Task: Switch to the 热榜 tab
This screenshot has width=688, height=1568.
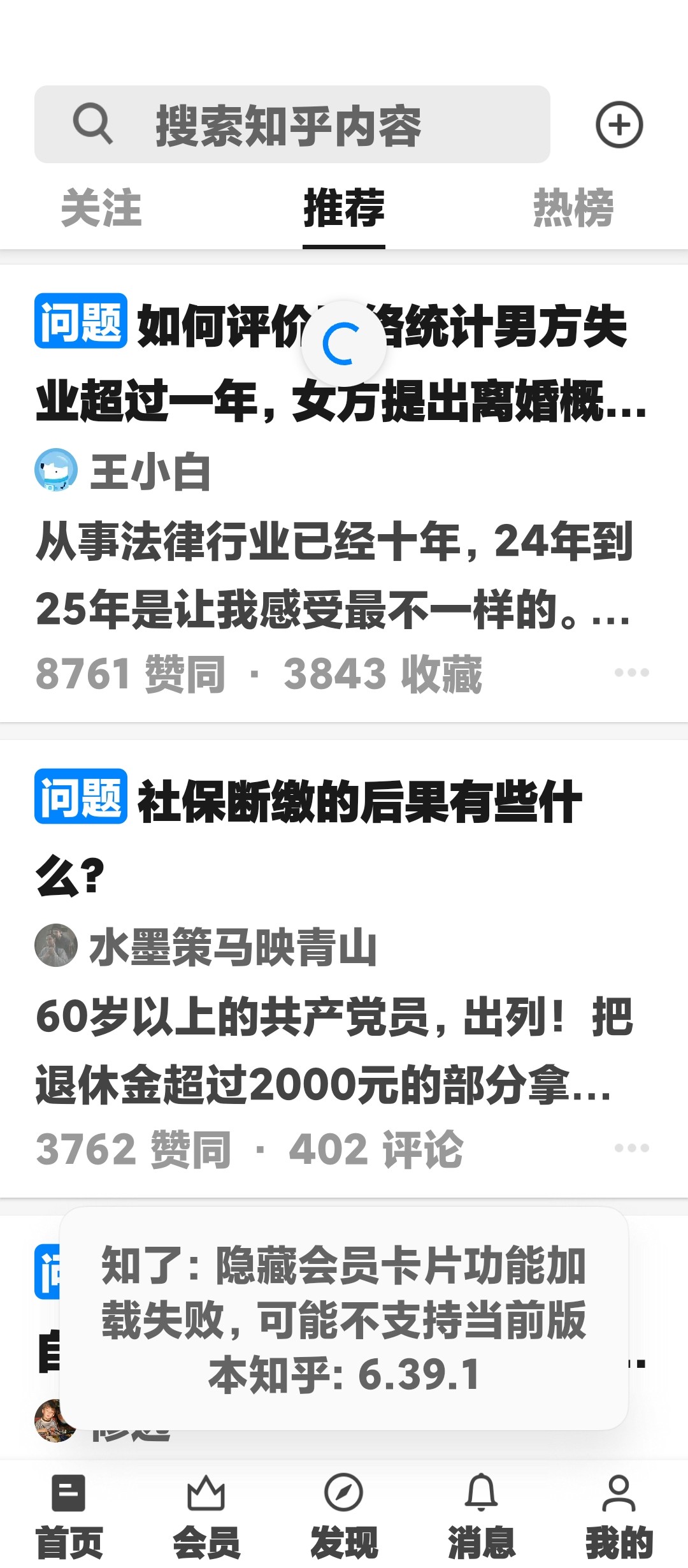Action: pyautogui.click(x=573, y=208)
